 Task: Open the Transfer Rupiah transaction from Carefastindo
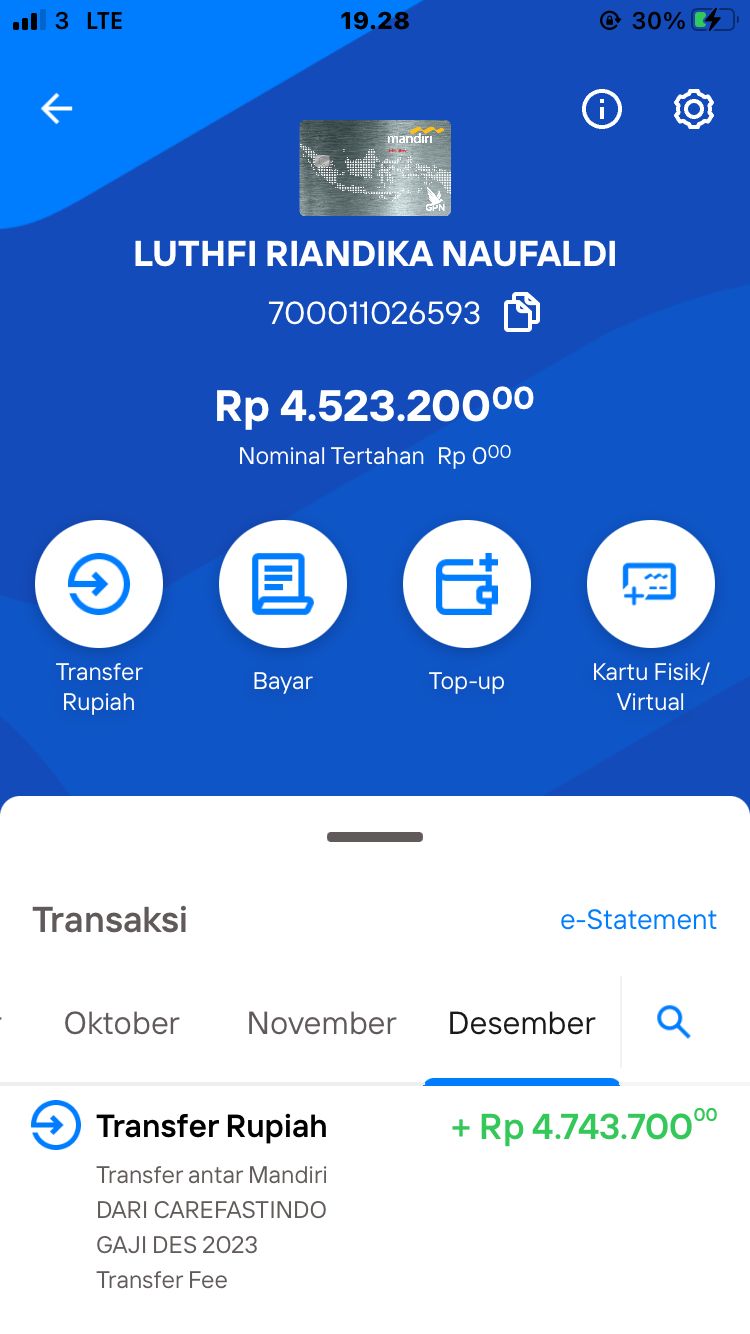click(375, 1196)
